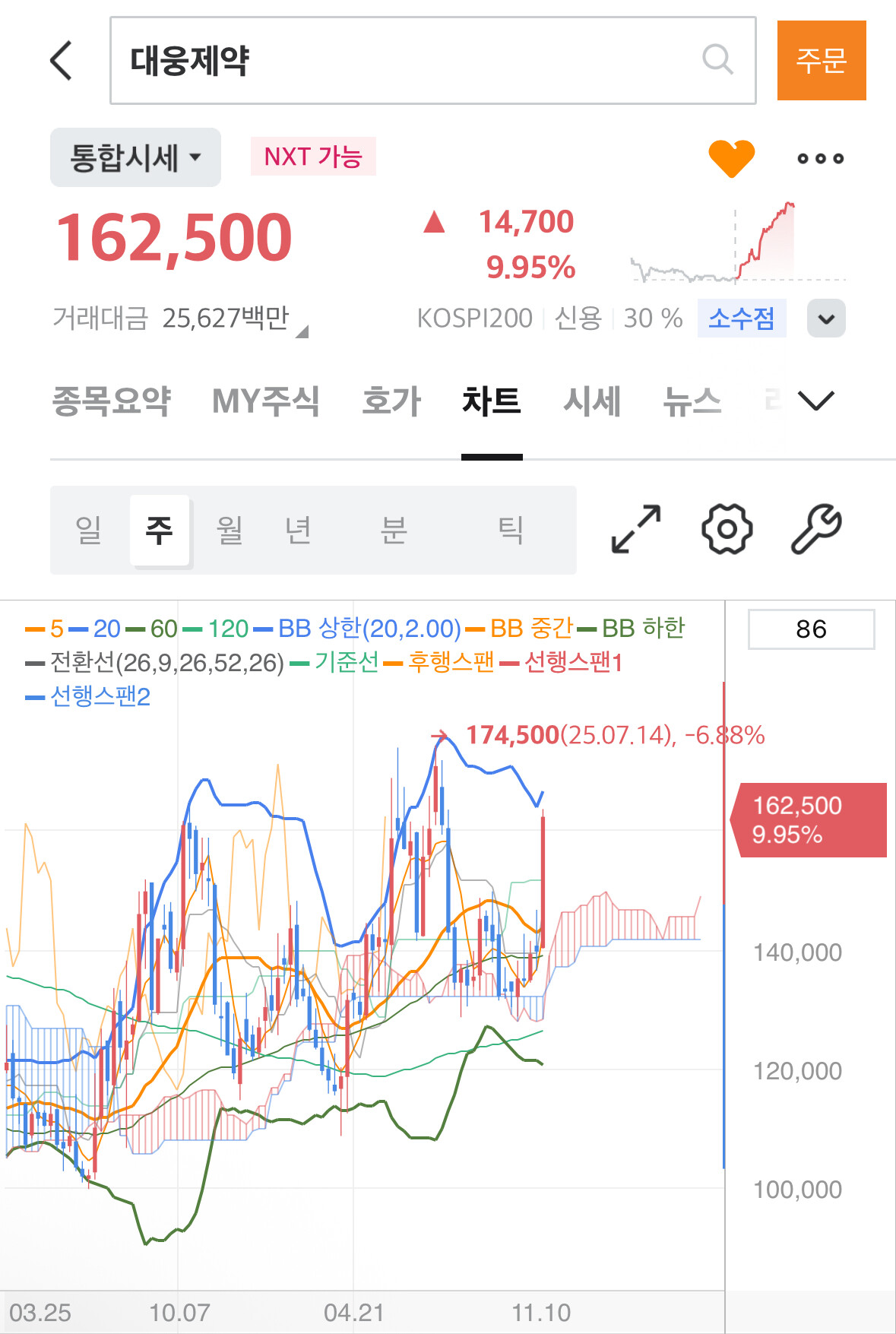Open the 호가 tab
The image size is (896, 1334).
391,401
